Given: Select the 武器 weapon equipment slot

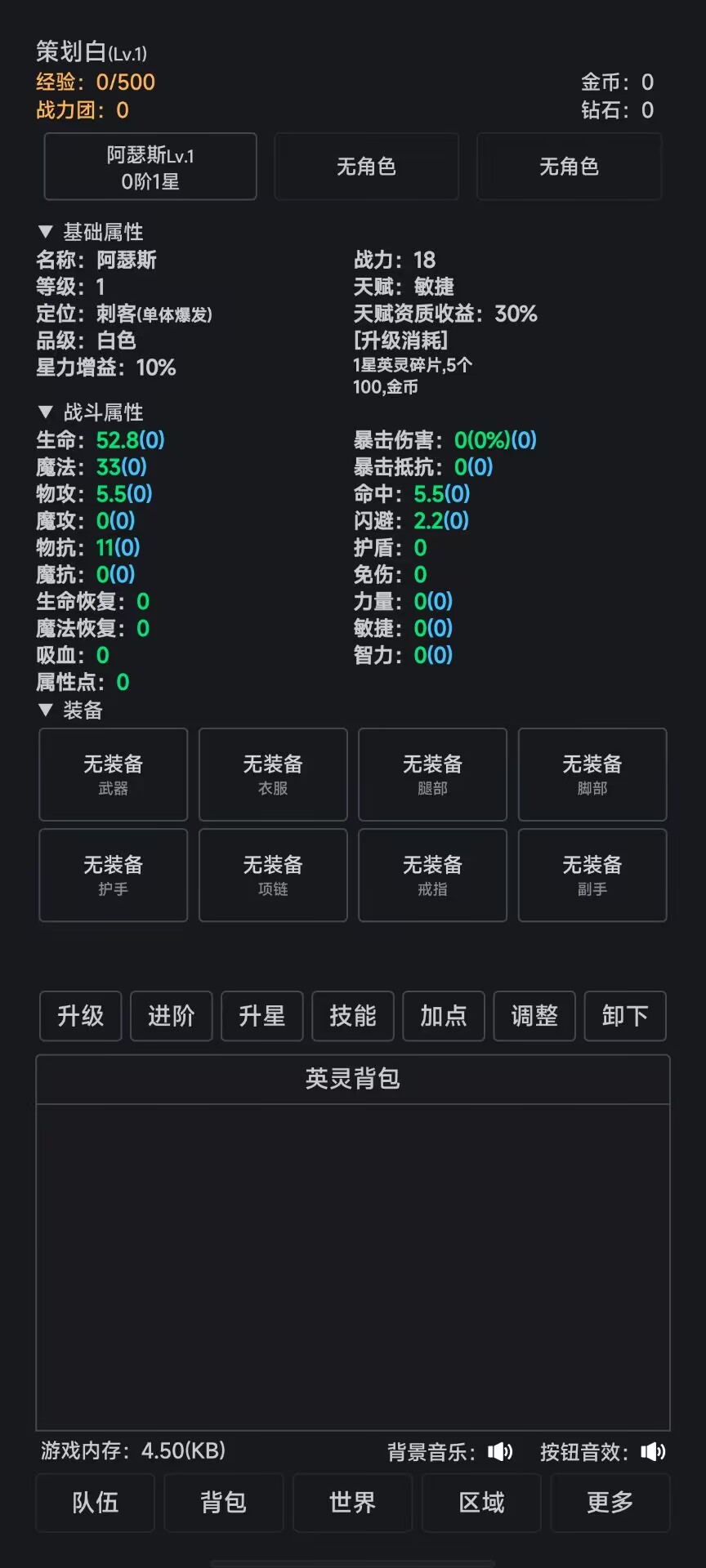Looking at the screenshot, I should click(113, 774).
